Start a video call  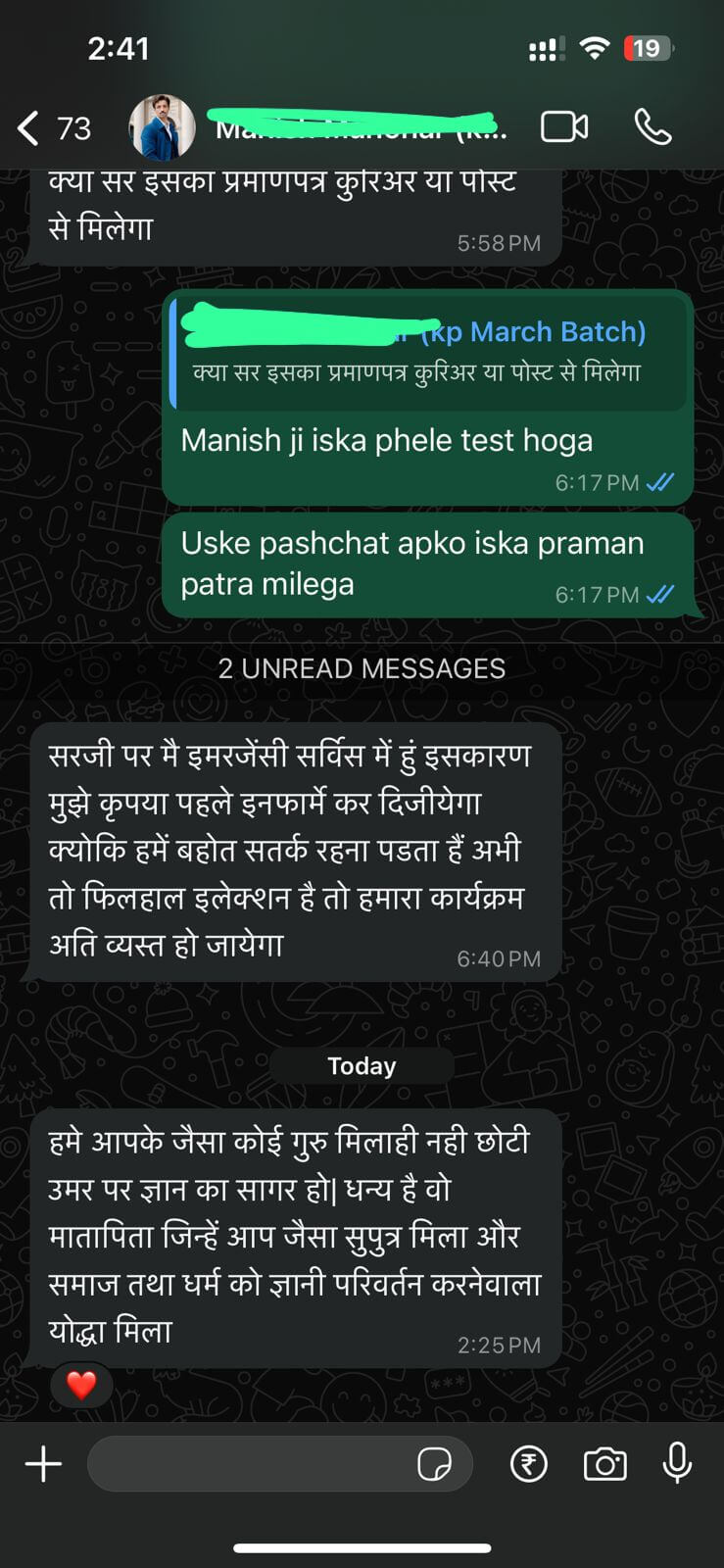[564, 126]
